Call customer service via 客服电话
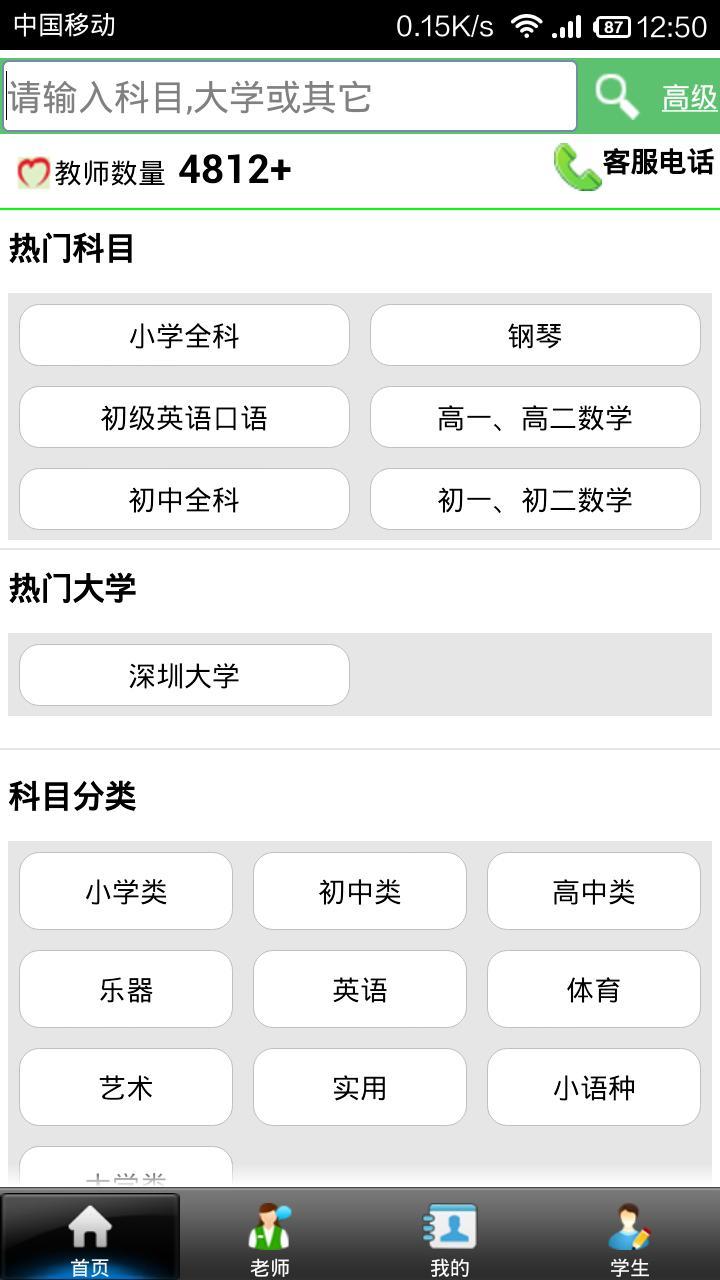This screenshot has width=720, height=1280. point(634,165)
